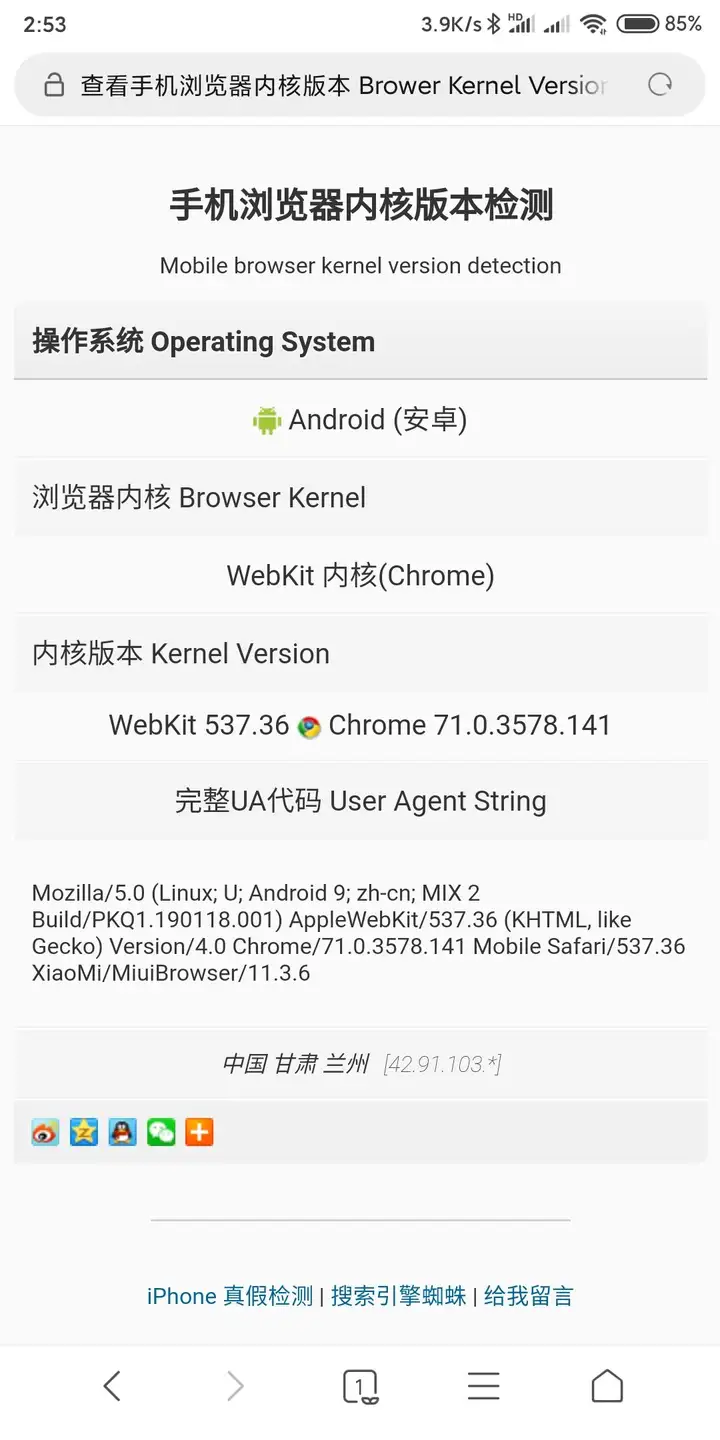The image size is (720, 1440).
Task: Share via the Weibo icon
Action: pyautogui.click(x=45, y=1132)
